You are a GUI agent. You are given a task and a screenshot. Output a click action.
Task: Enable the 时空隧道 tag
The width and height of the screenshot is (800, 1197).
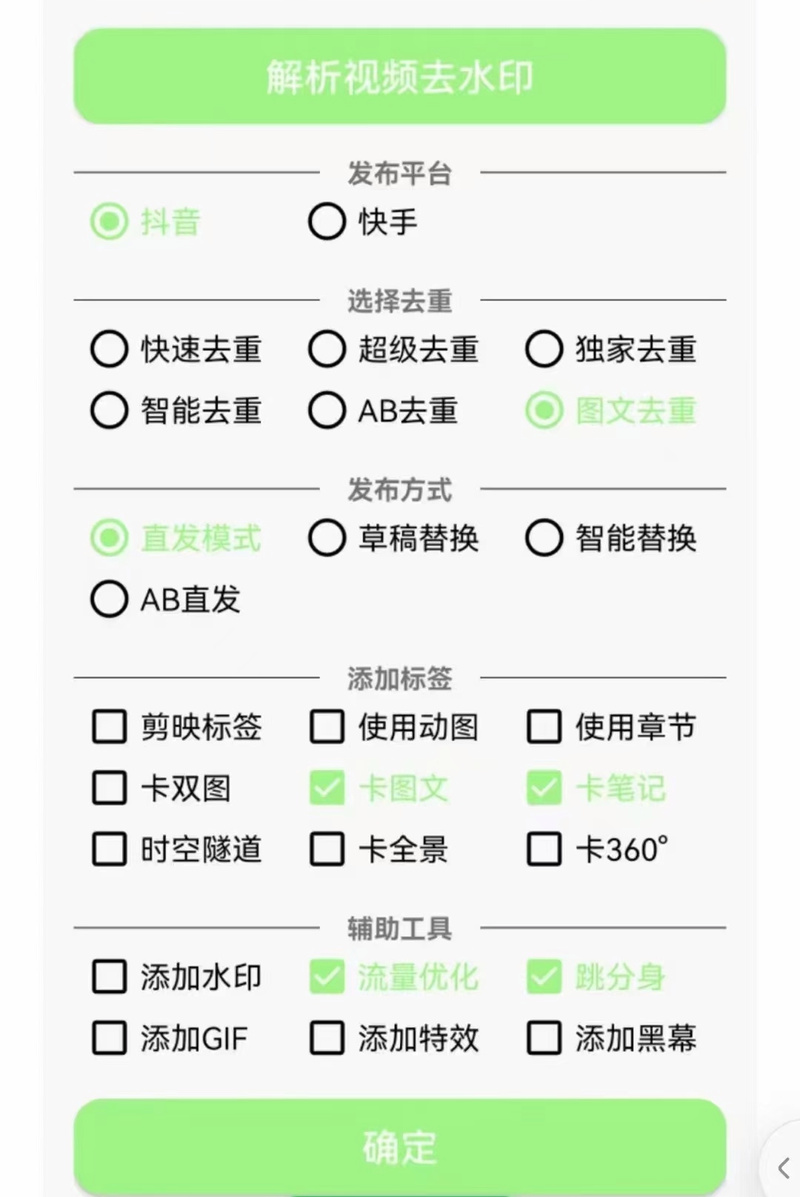(110, 849)
